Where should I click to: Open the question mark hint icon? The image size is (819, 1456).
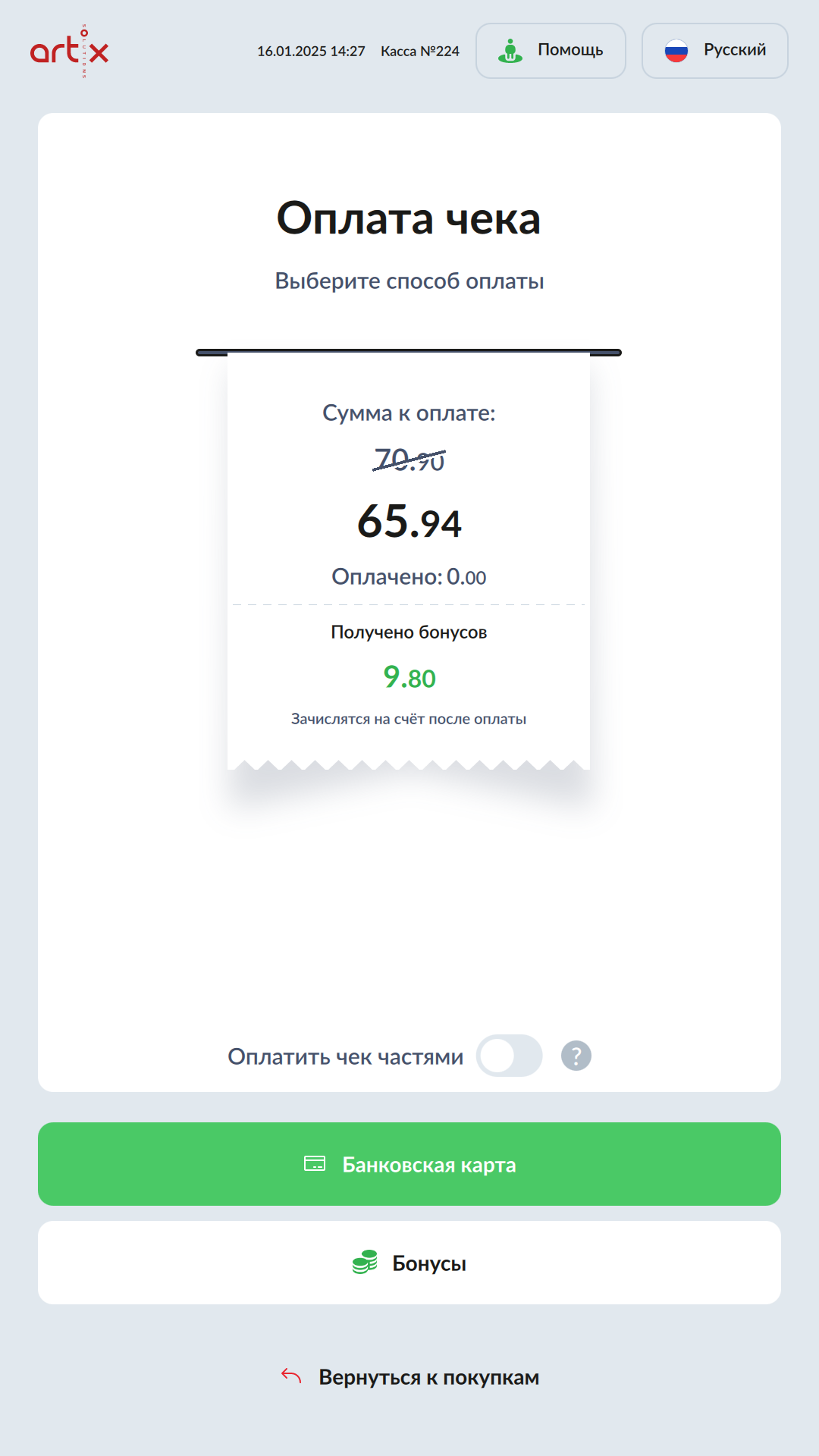tap(576, 1056)
